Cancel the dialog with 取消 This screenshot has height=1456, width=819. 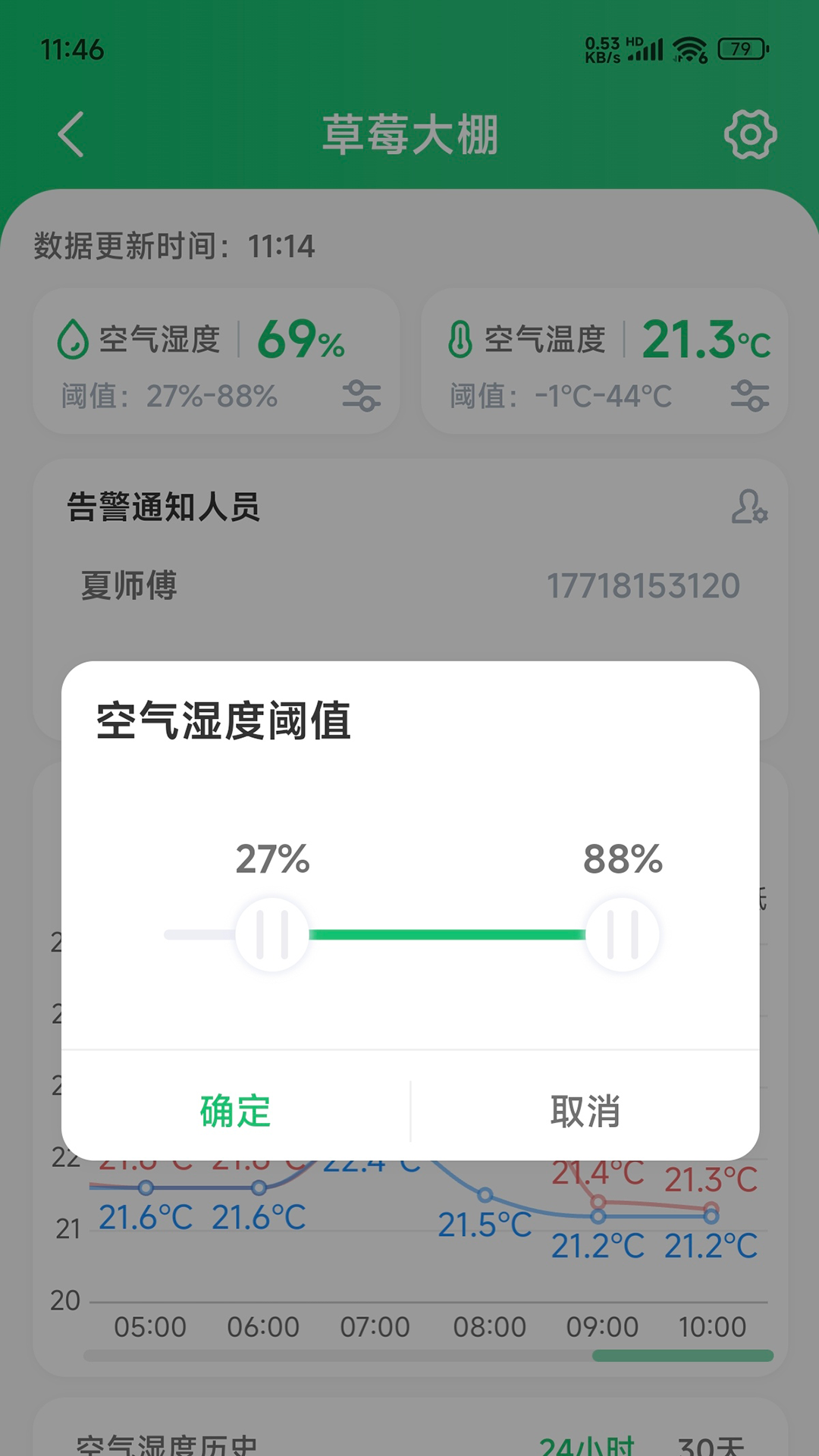[x=585, y=1111]
